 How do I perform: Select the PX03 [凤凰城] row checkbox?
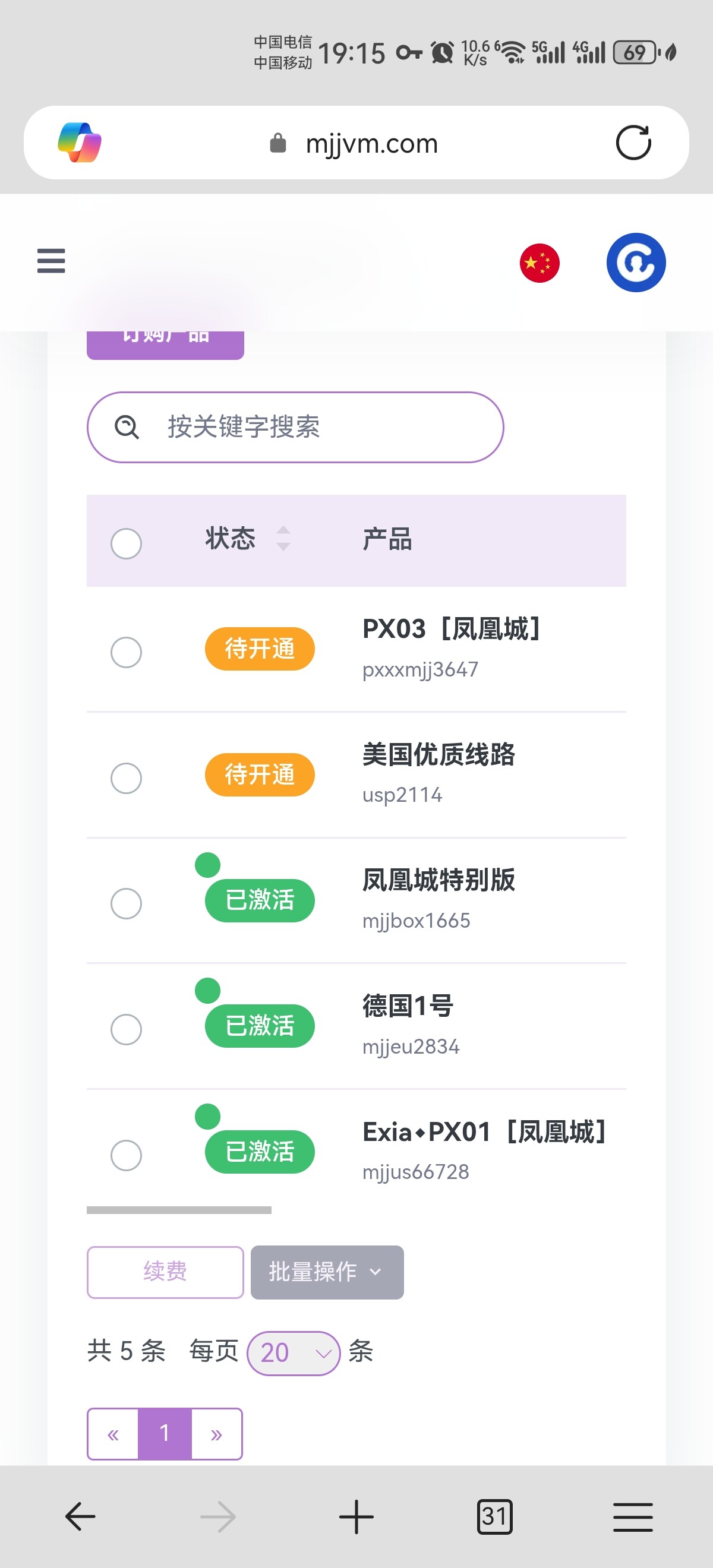coord(126,652)
